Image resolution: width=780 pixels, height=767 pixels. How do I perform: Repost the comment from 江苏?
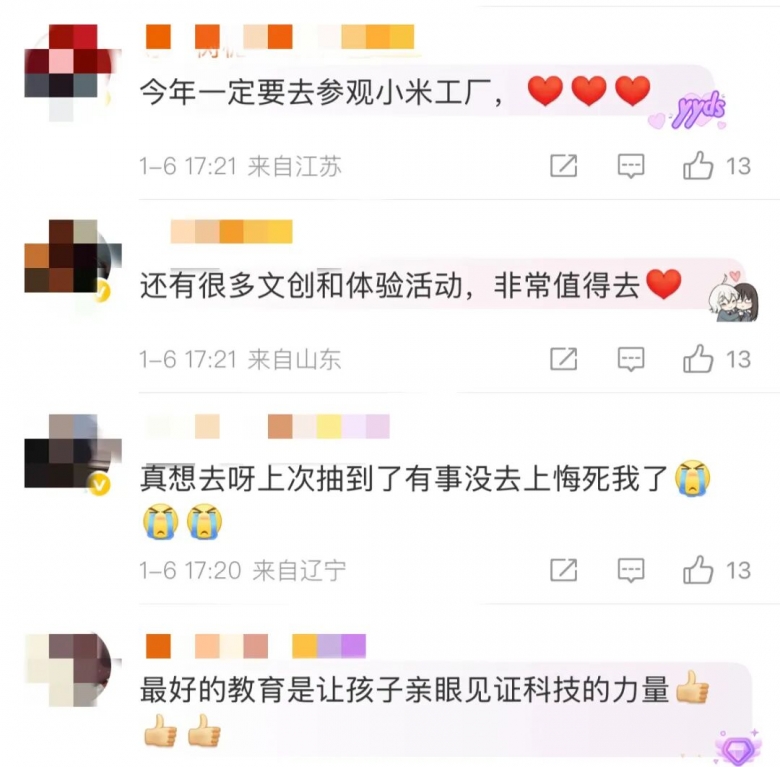(x=564, y=166)
